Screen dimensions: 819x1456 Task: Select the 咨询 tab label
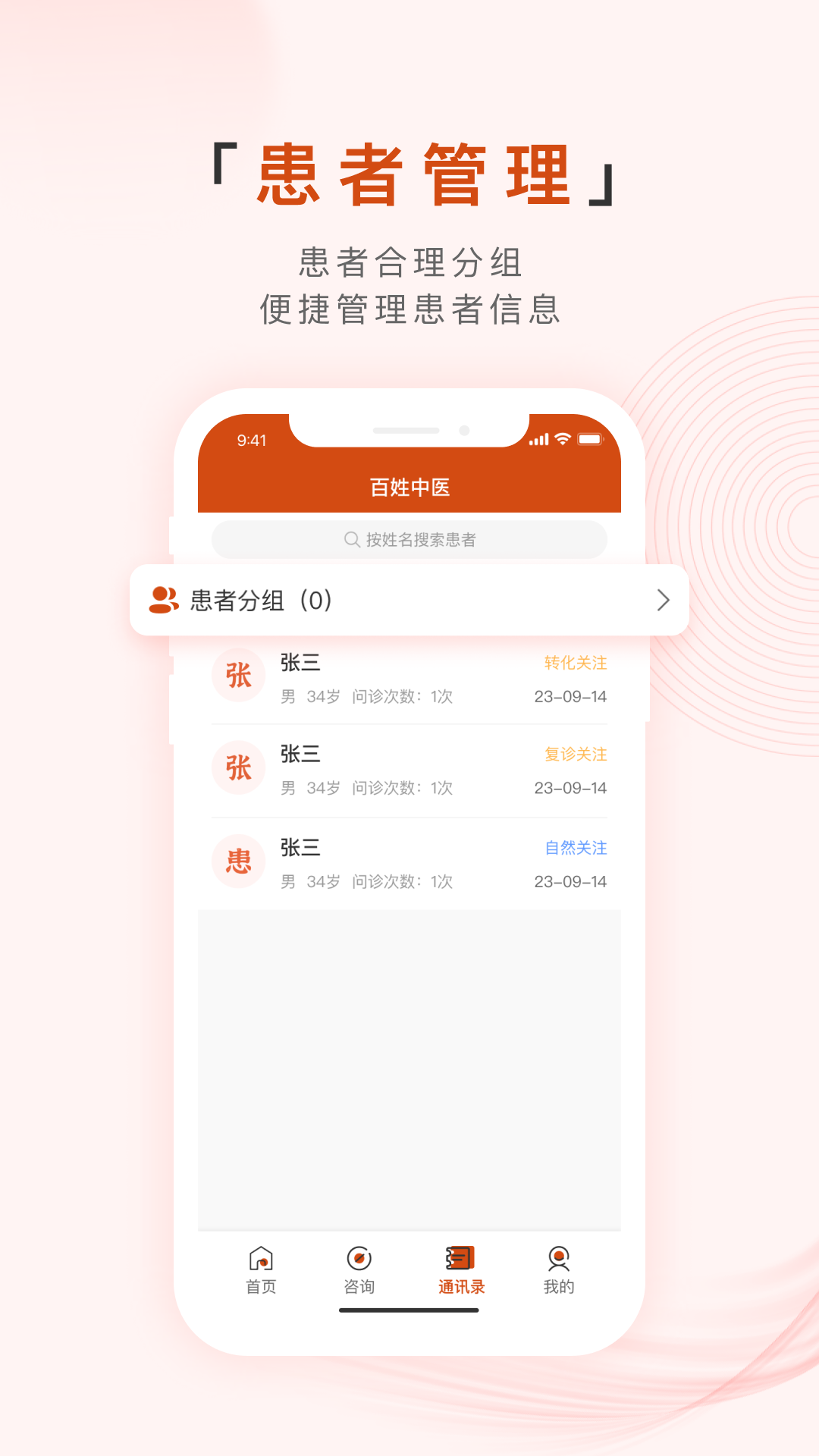coord(360,1285)
